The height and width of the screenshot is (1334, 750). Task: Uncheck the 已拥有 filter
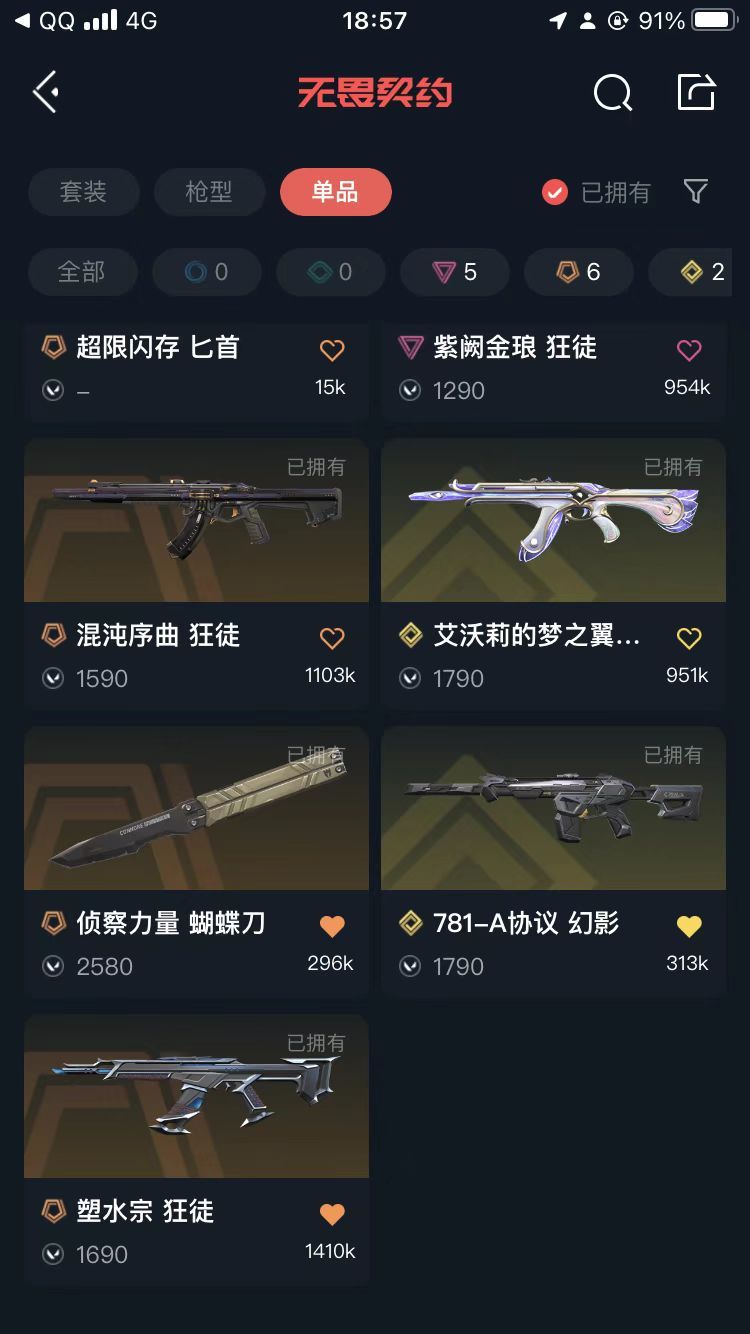596,192
